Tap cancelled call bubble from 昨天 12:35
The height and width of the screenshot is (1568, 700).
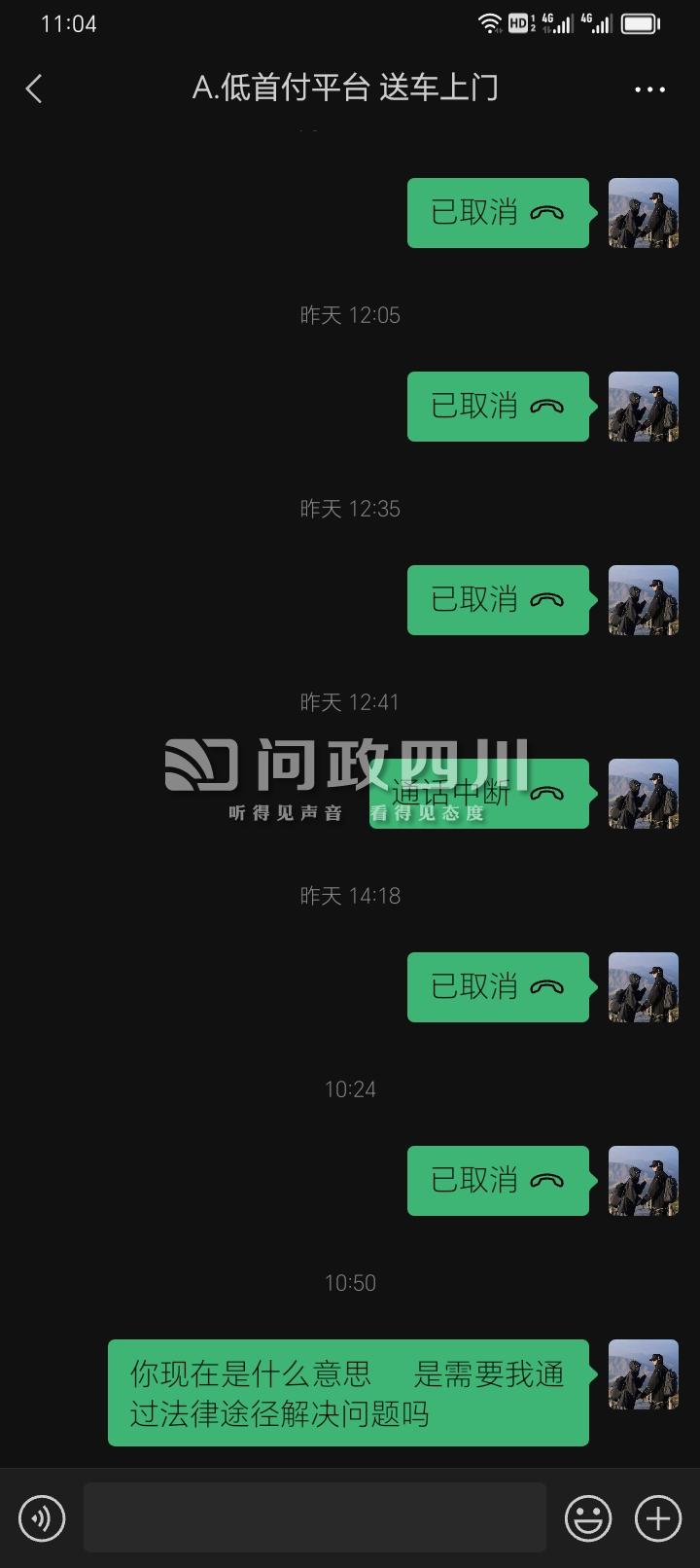[x=498, y=600]
